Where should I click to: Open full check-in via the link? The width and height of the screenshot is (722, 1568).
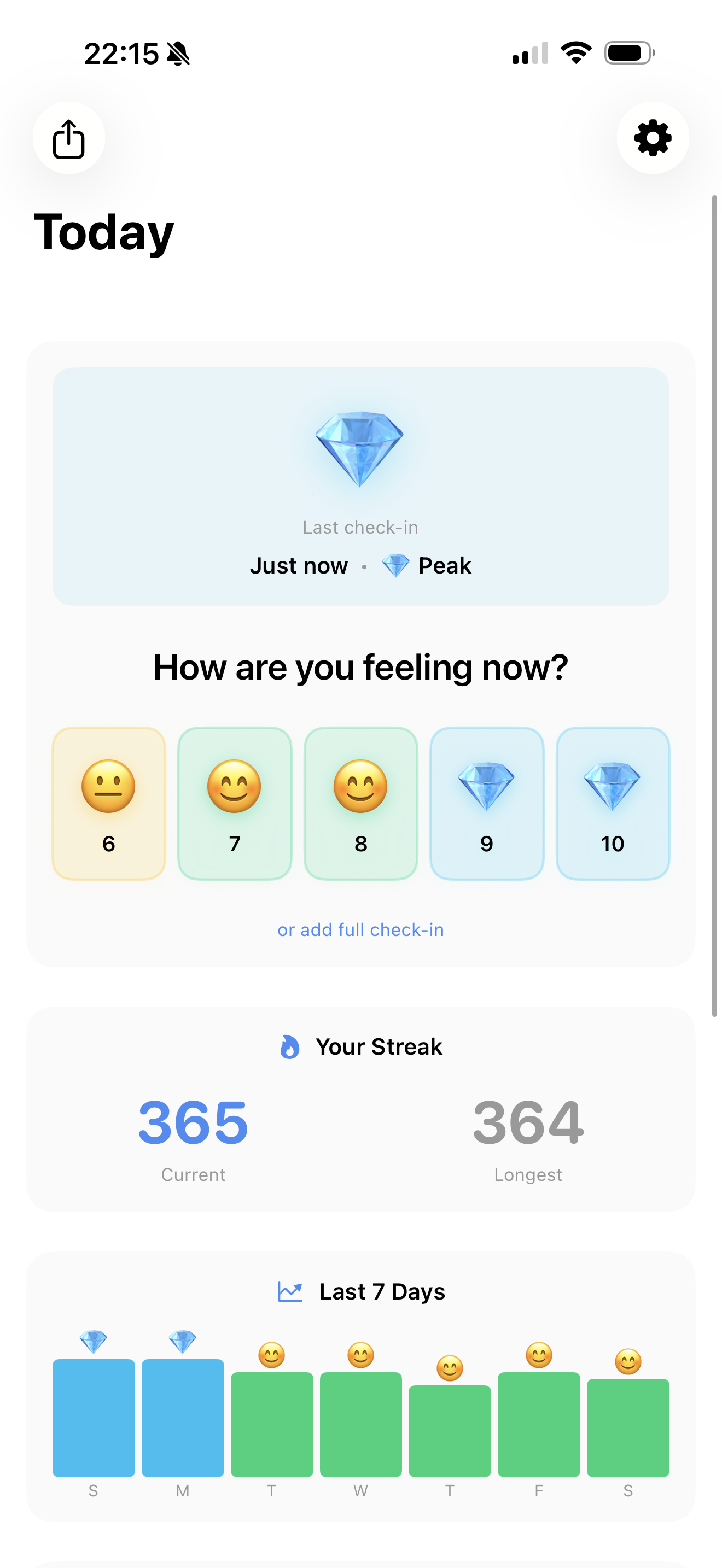[361, 929]
